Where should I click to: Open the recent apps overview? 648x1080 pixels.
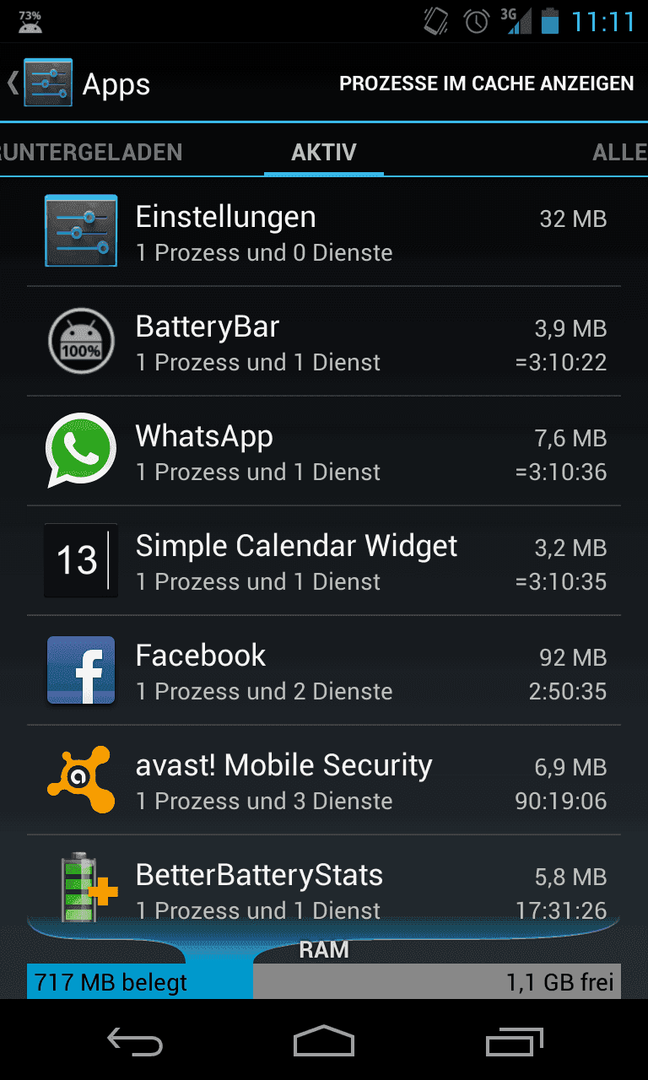coord(514,1039)
